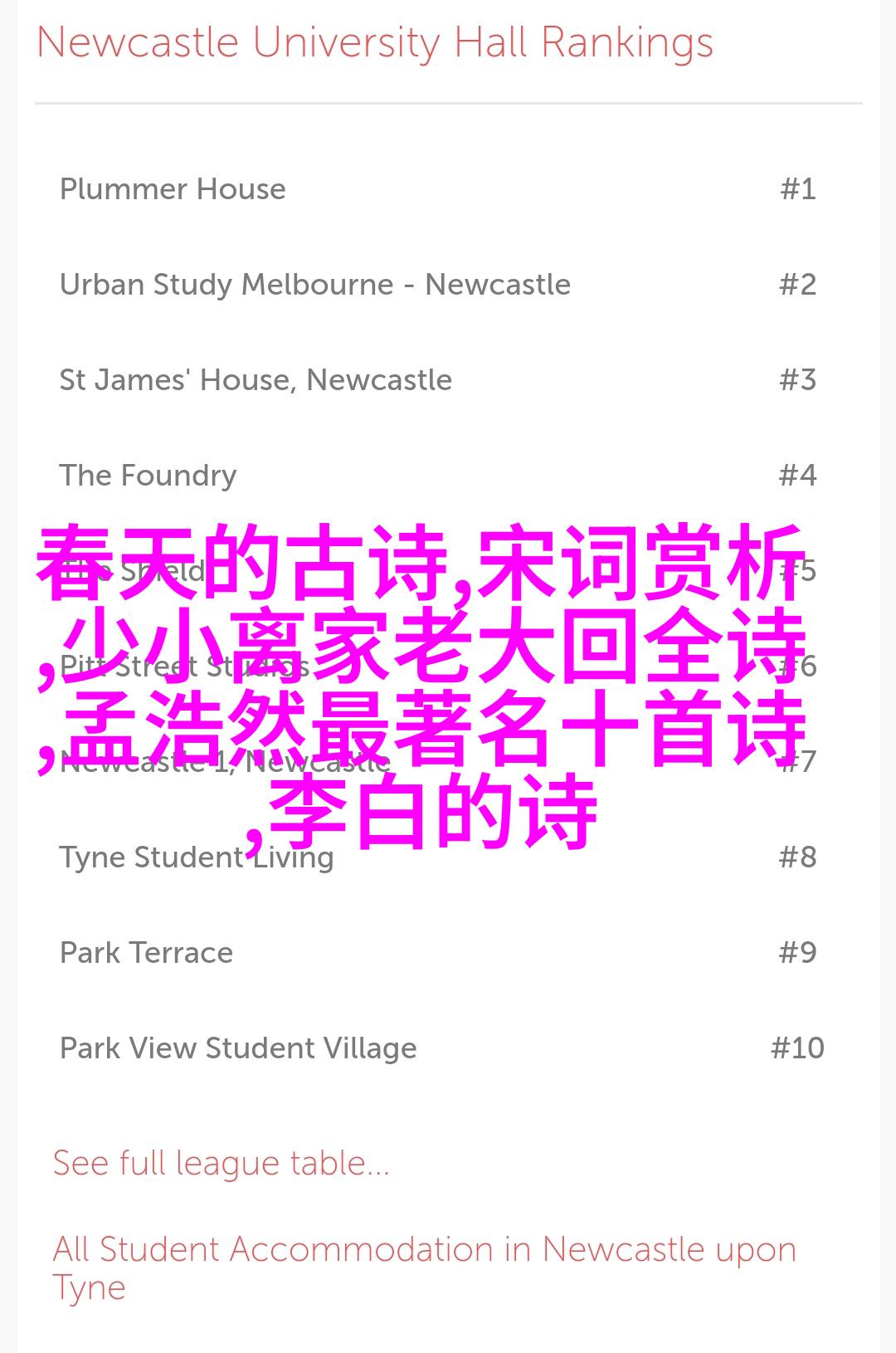Select St James' House, Newcastle
Viewport: 896px width, 1353px height.
click(x=256, y=380)
